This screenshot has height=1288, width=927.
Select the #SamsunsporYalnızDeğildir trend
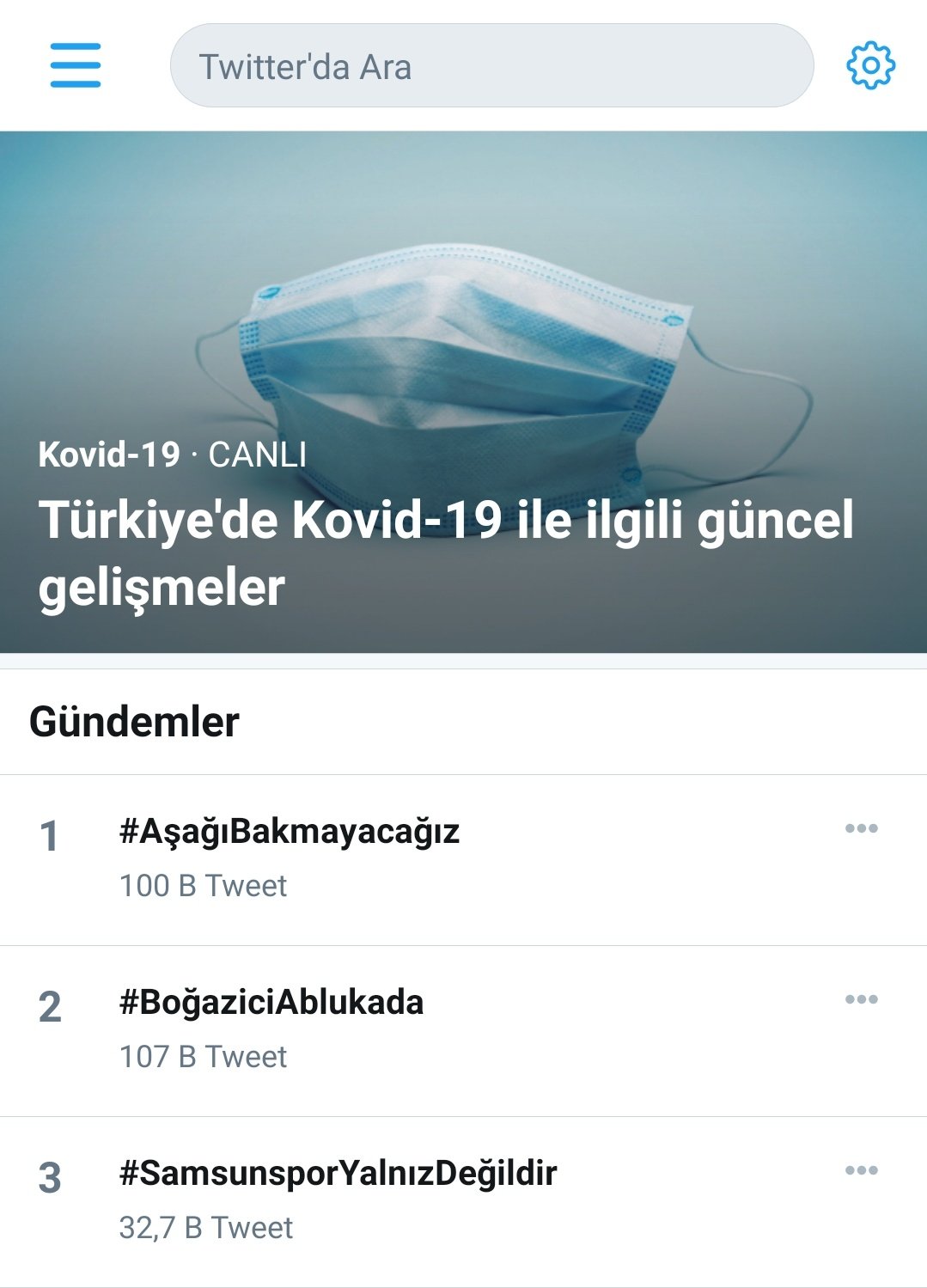point(338,1174)
